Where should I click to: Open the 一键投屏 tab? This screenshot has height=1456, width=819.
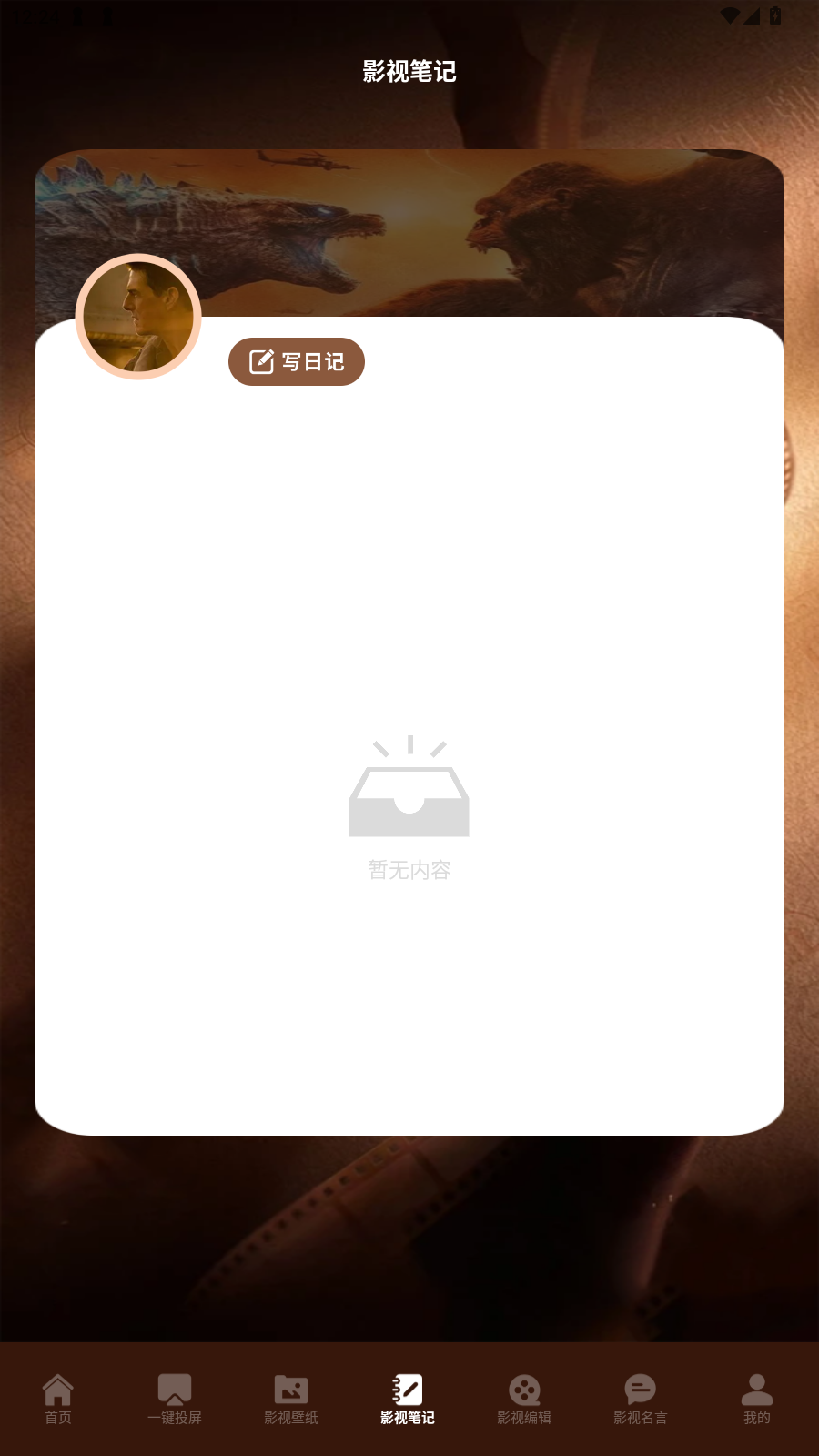(x=175, y=1399)
